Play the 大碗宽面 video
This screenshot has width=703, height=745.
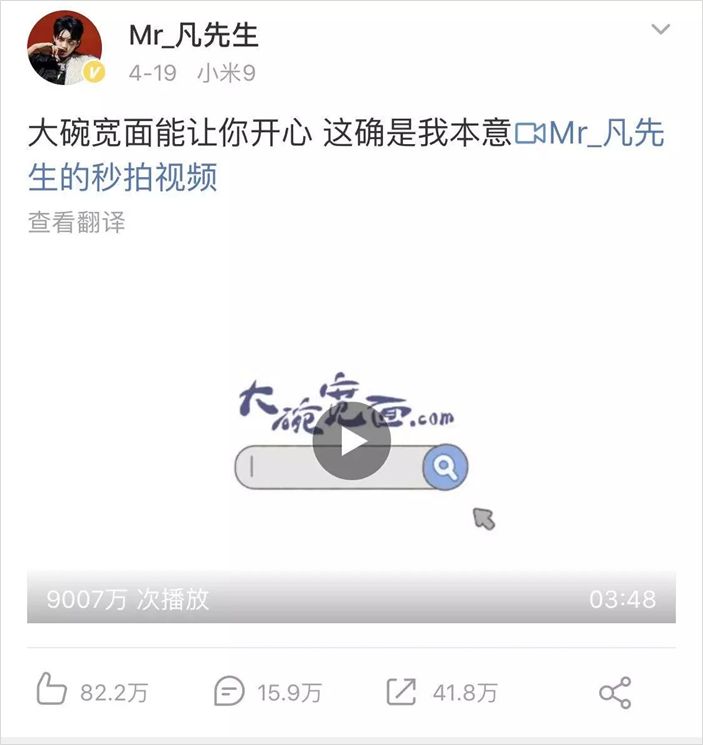click(x=351, y=441)
